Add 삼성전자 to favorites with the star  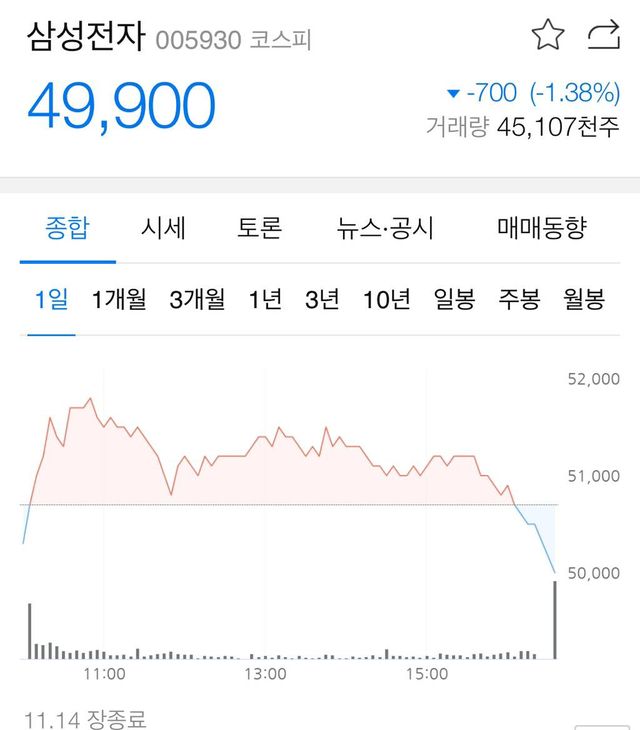pyautogui.click(x=547, y=36)
